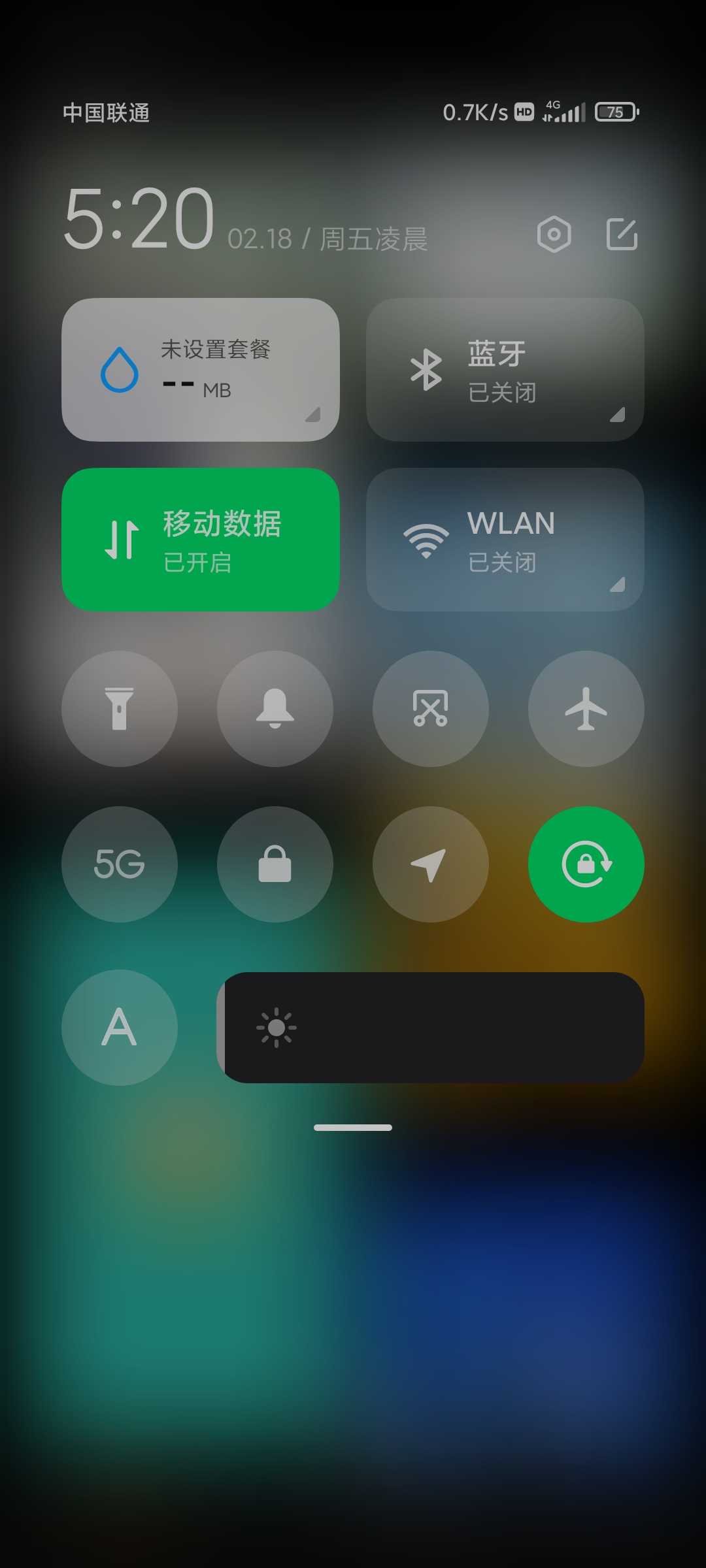The width and height of the screenshot is (706, 1568).
Task: Enable airplane mode
Action: 586,709
